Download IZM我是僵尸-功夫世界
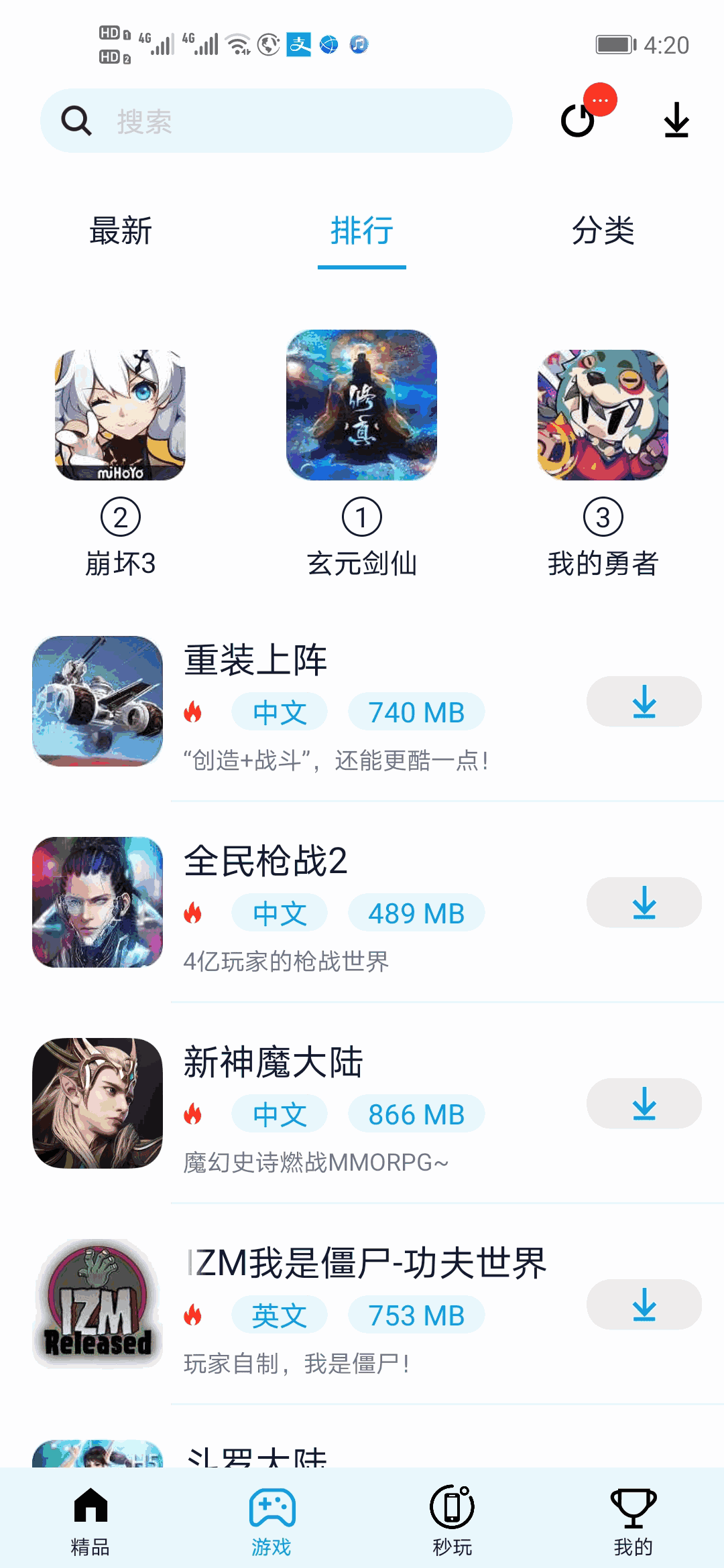 (643, 1304)
